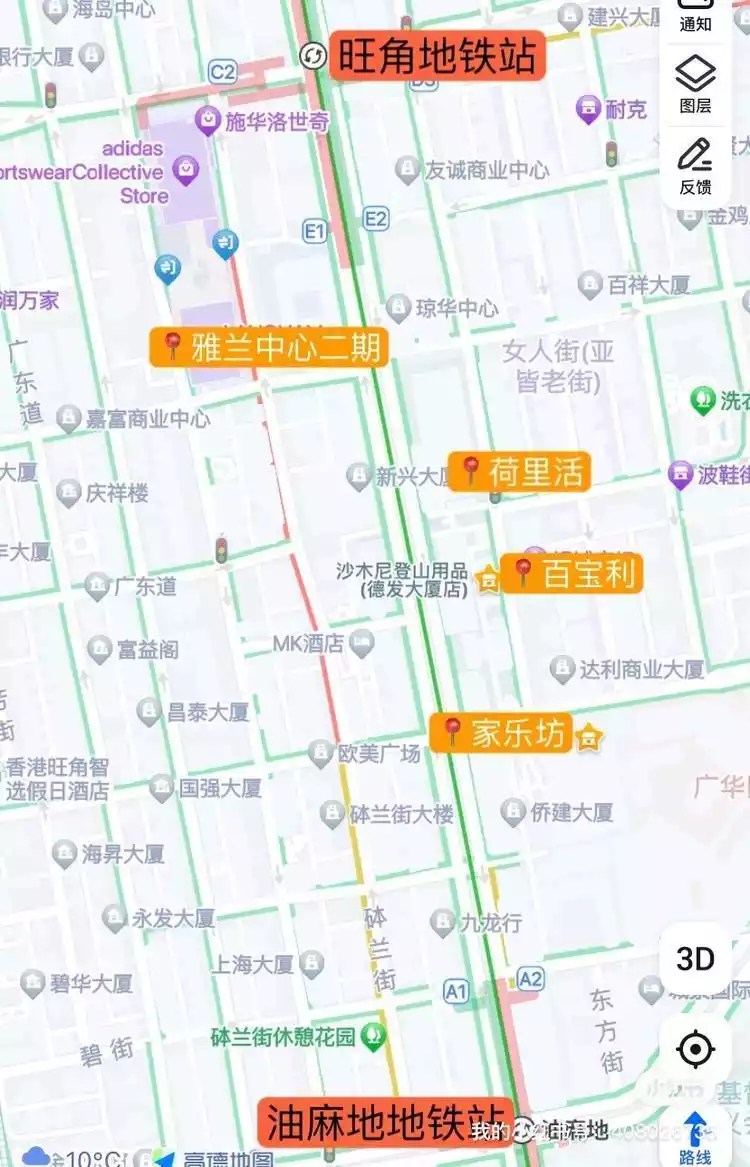This screenshot has width=750, height=1167.
Task: Select the 琼华中心 marker
Action: 399,307
